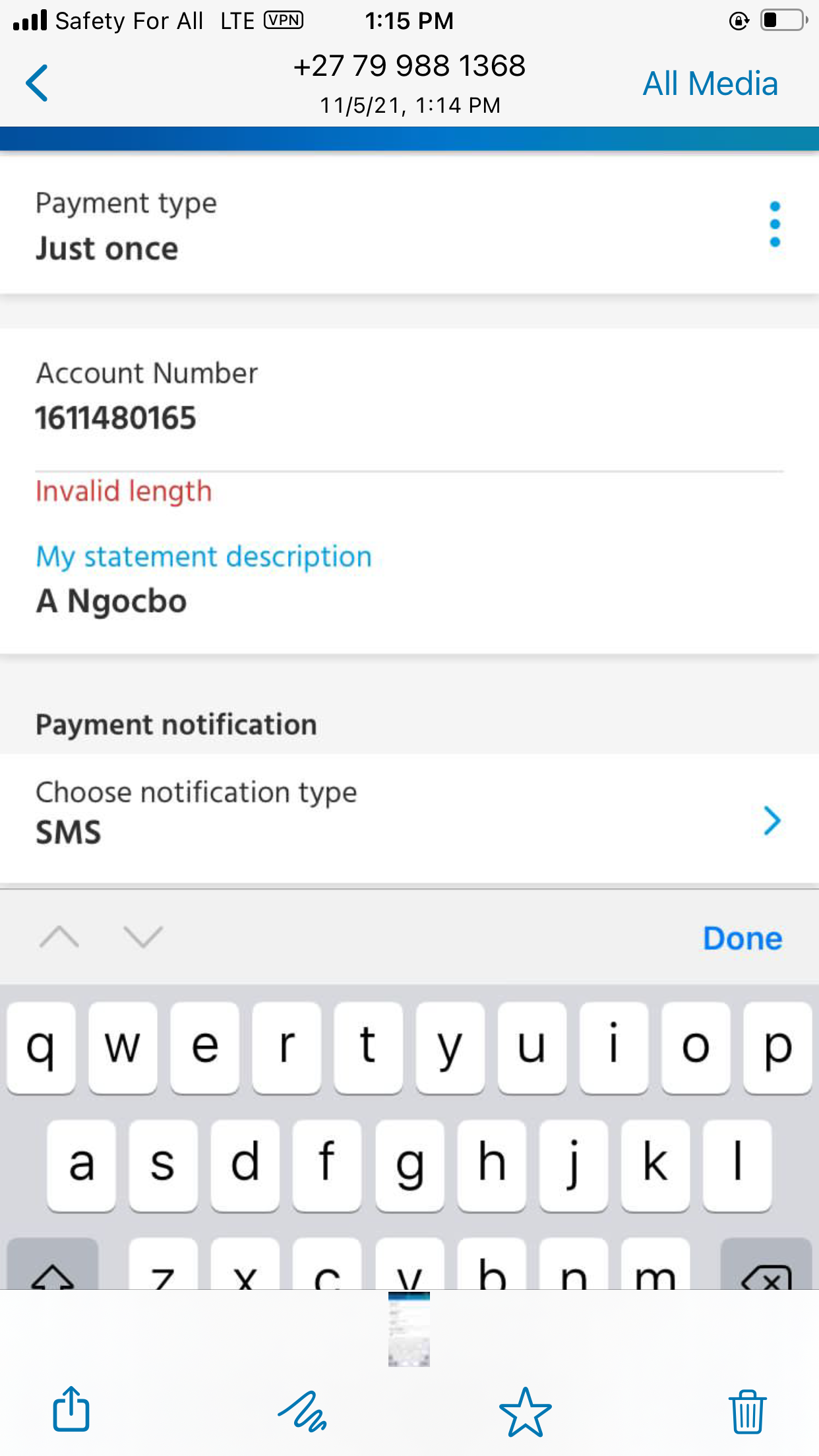Image resolution: width=819 pixels, height=1456 pixels.
Task: Star this media message
Action: 525,1411
